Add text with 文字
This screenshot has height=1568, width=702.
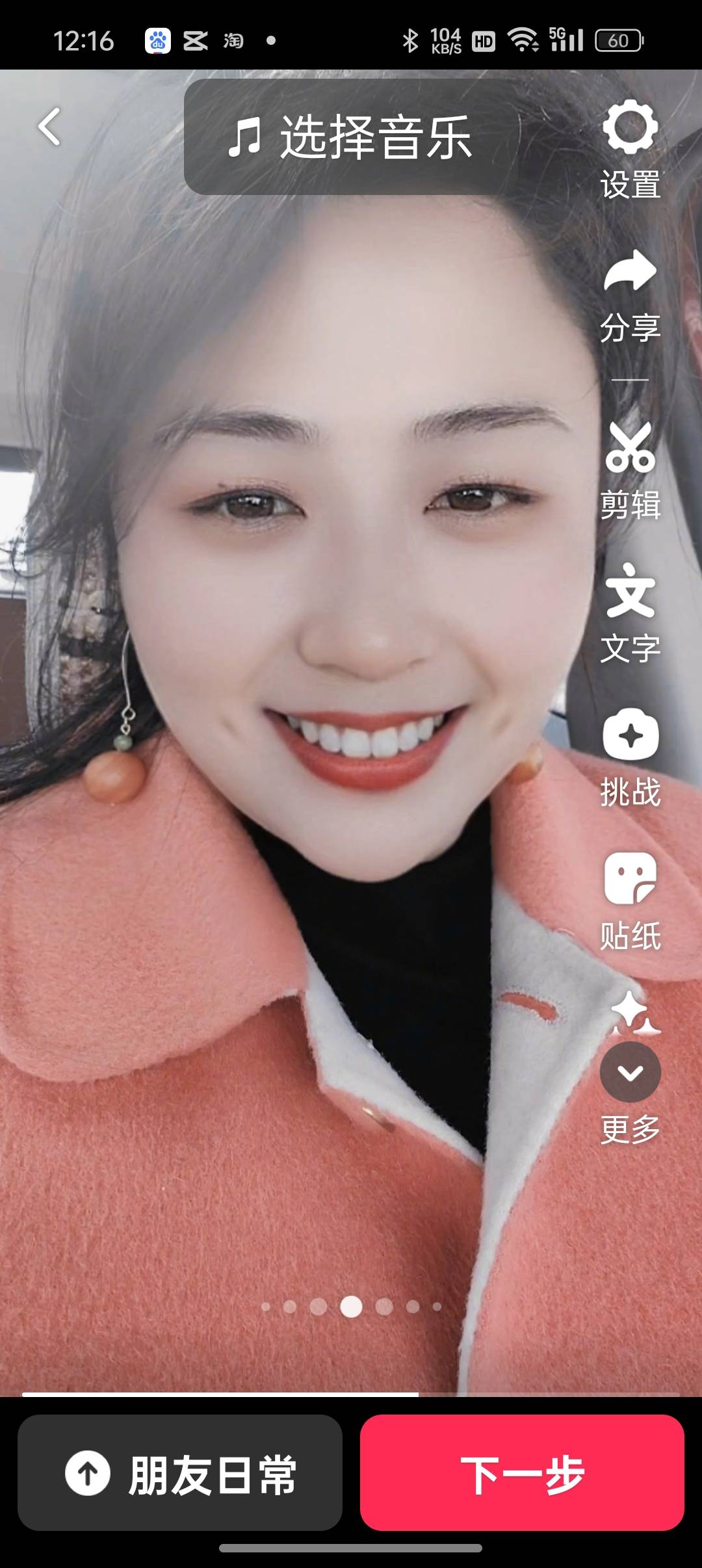click(630, 613)
